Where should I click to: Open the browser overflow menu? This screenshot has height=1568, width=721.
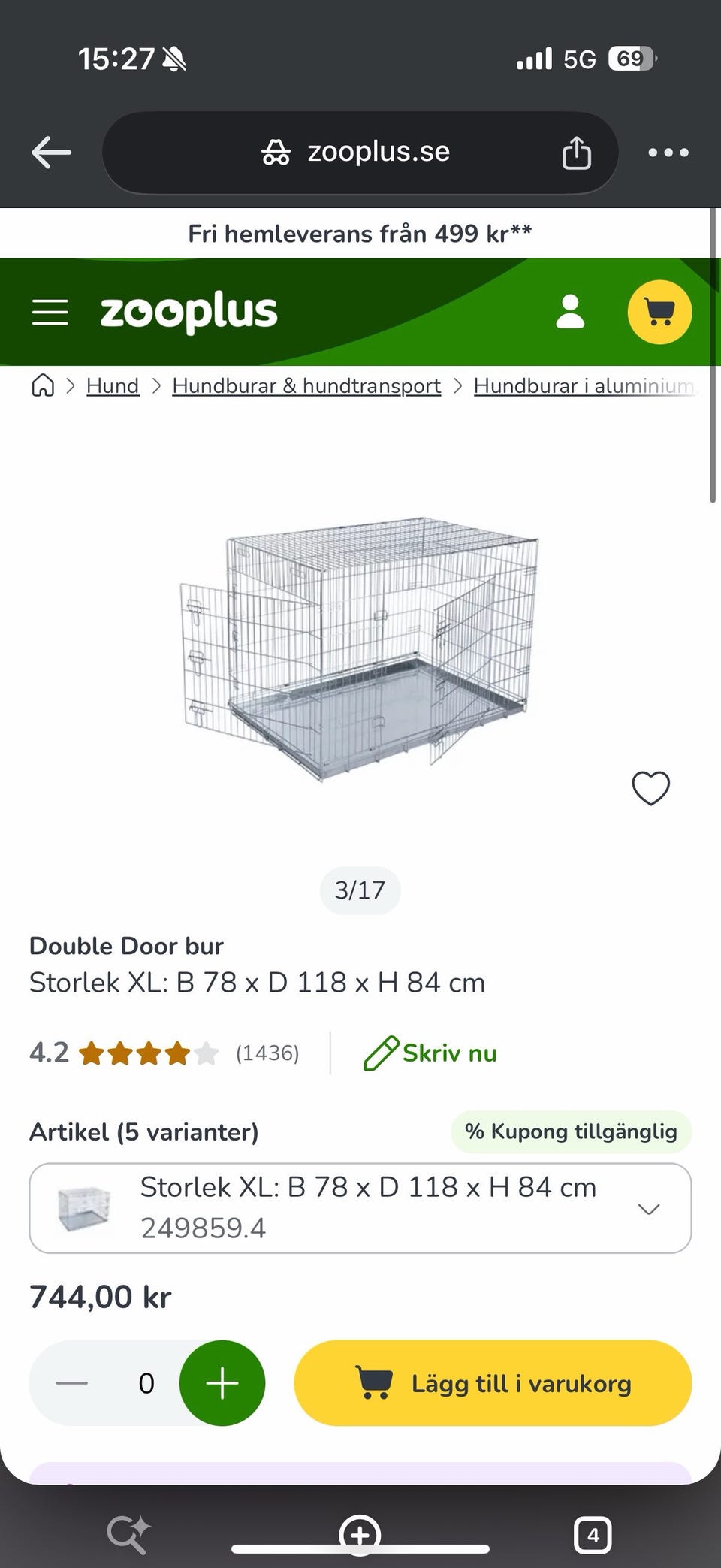(668, 153)
